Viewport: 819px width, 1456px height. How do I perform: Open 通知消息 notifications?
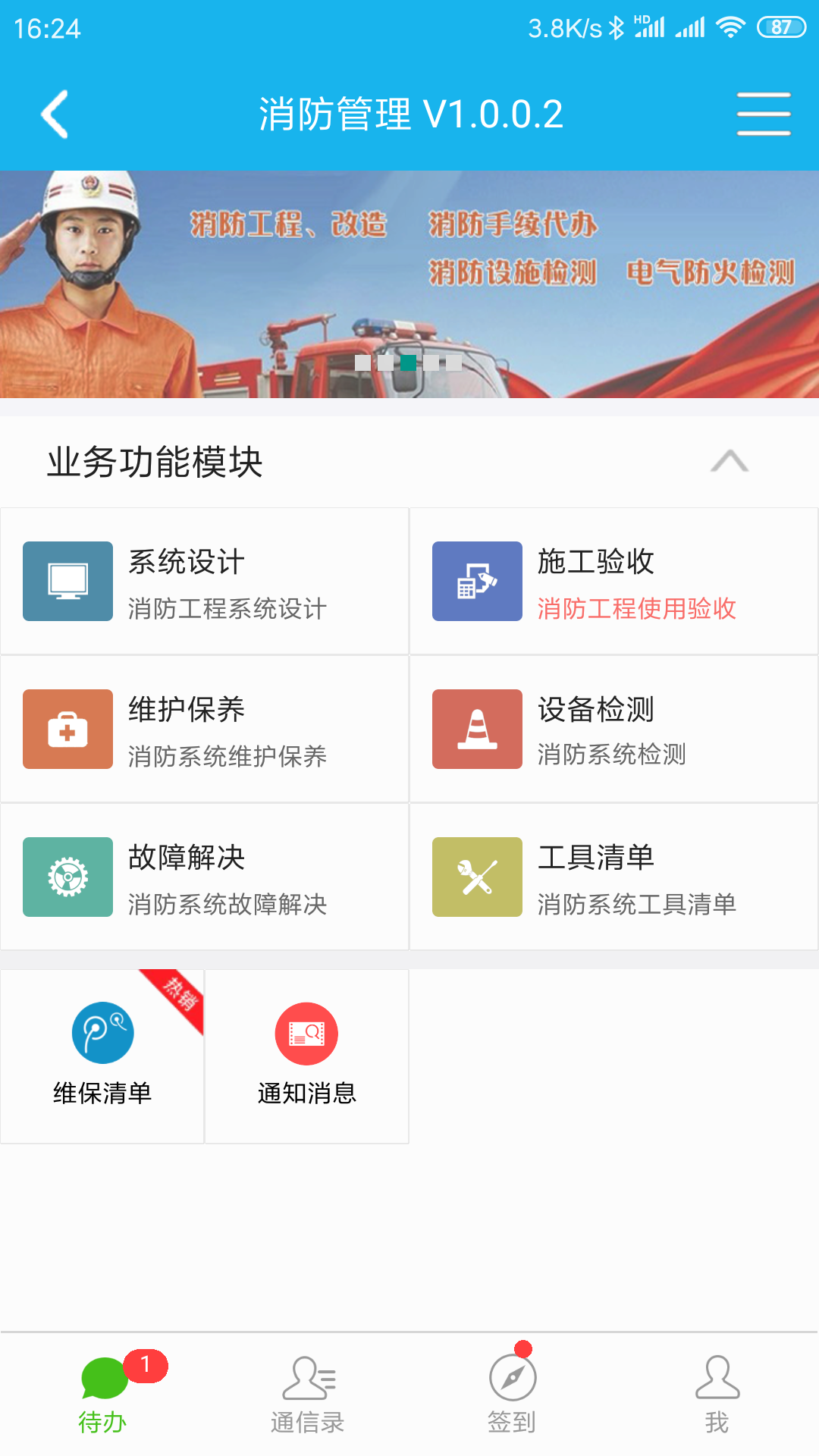pos(306,1056)
